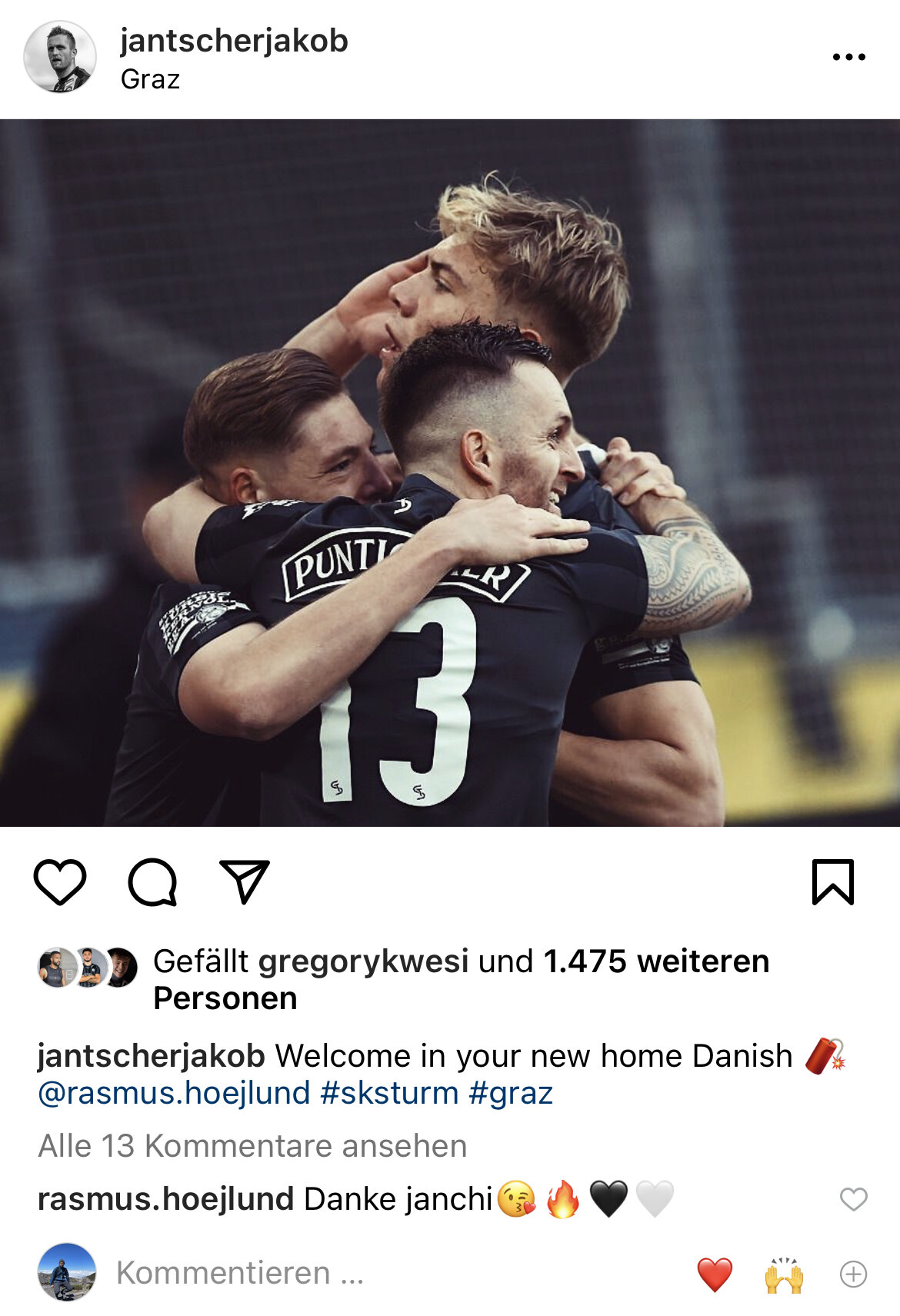The image size is (900, 1316).
Task: Open the rasmus.hoejlund commenter profile
Action: coord(165,1199)
